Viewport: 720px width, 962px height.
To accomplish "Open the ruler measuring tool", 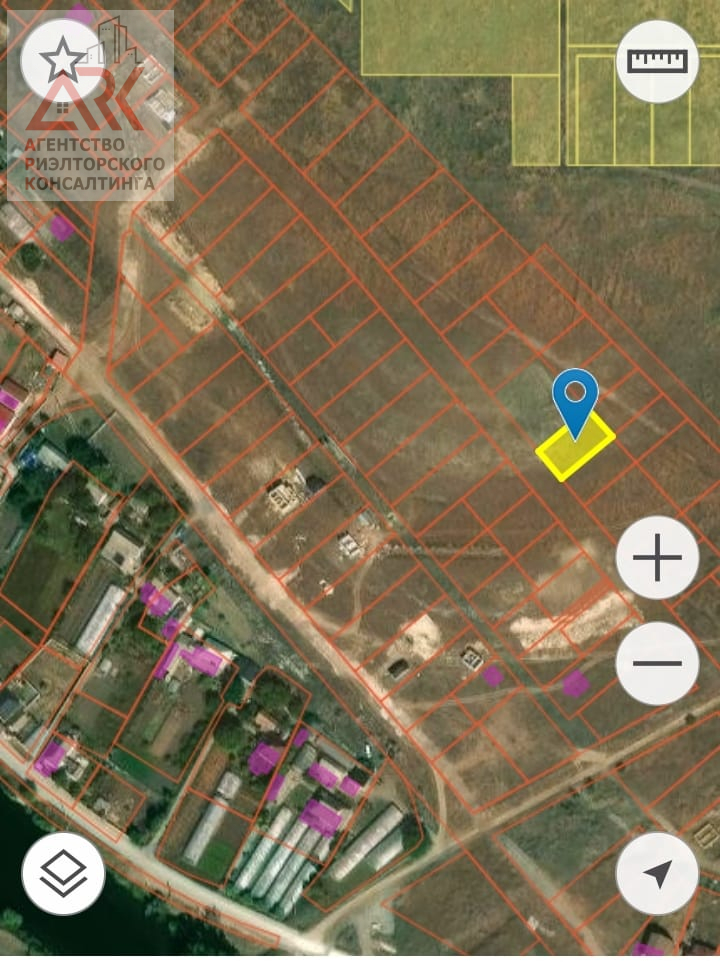I will click(657, 60).
